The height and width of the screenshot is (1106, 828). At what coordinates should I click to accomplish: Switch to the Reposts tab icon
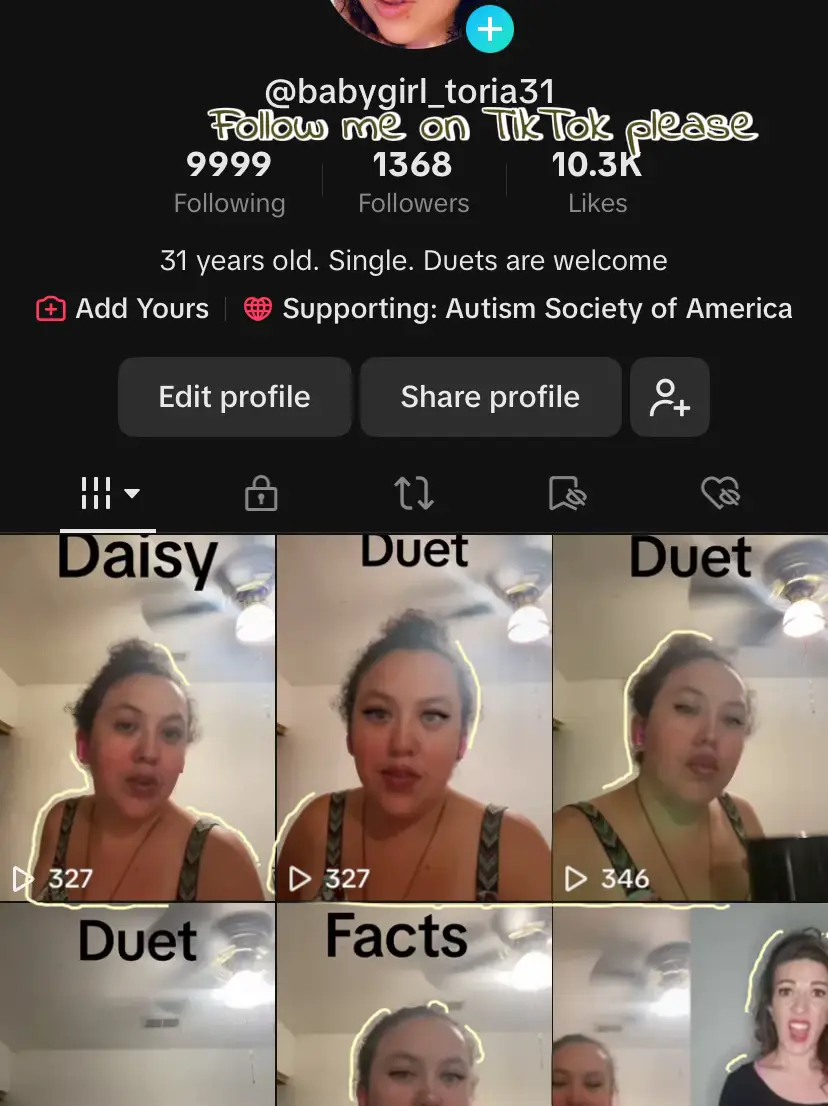click(414, 492)
